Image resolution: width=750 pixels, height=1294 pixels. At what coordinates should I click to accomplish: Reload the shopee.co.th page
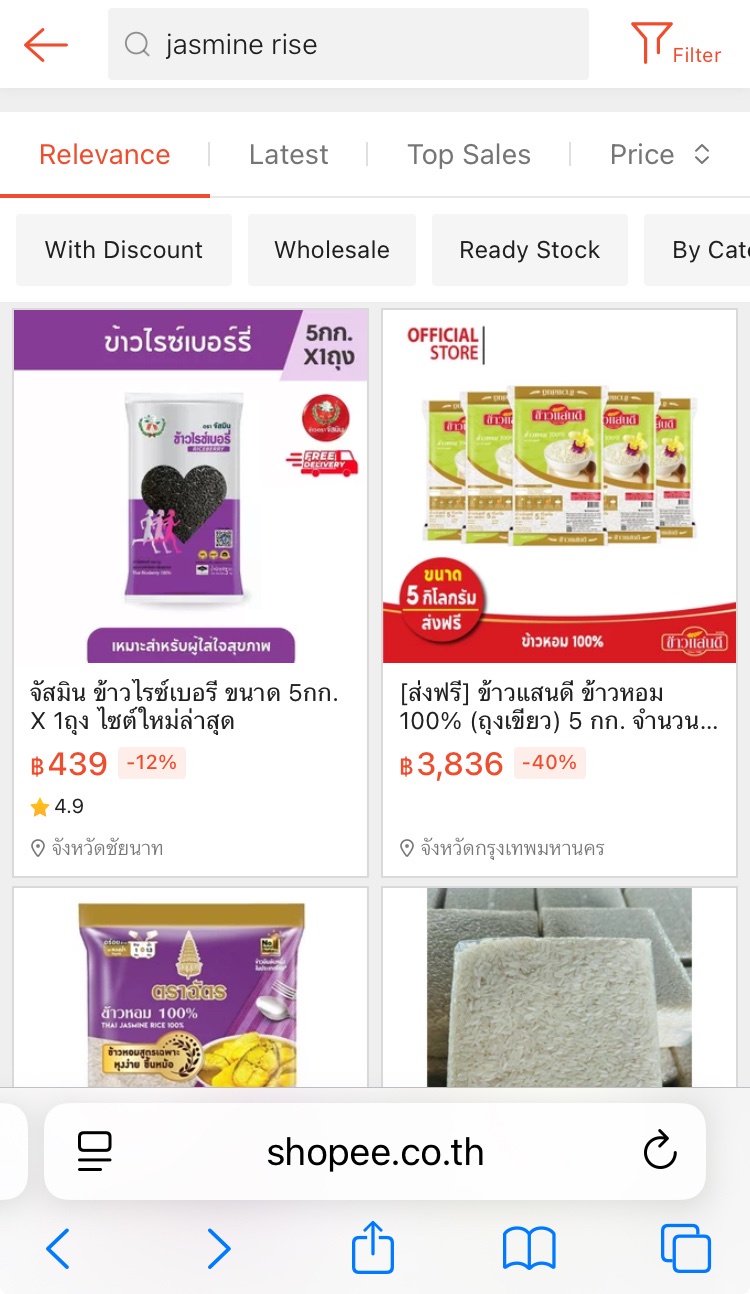pos(660,1152)
